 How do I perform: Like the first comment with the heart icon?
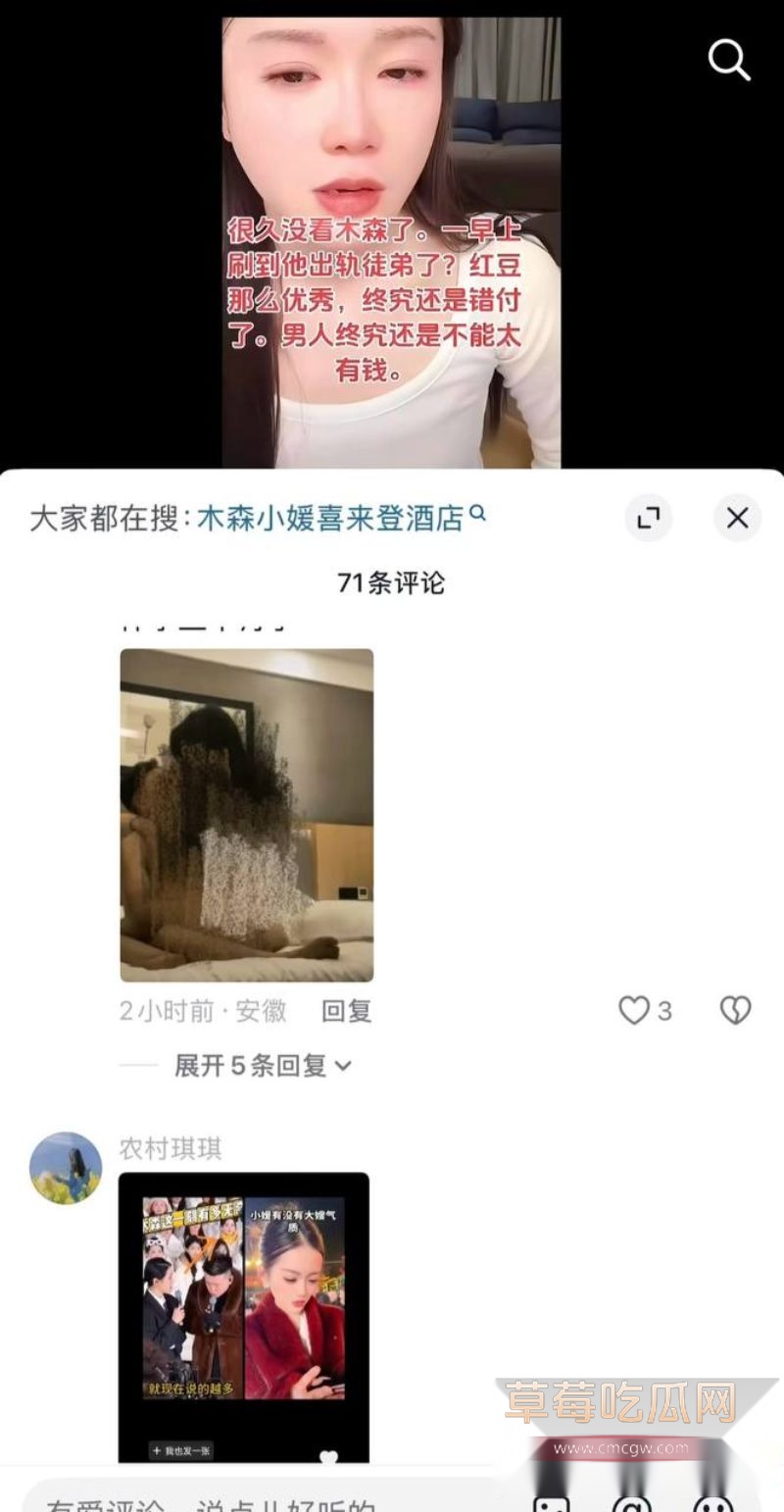pos(634,1011)
